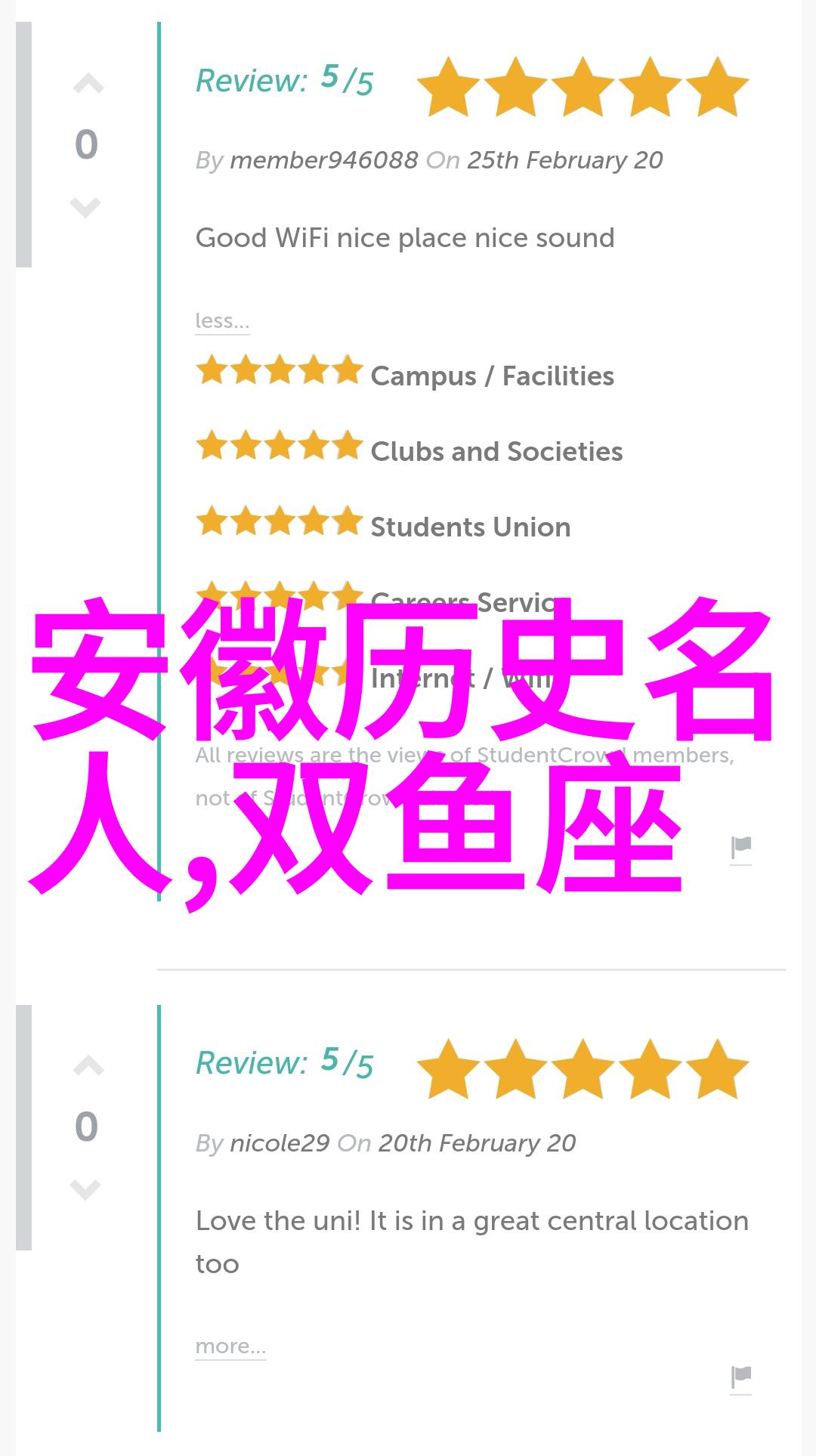The height and width of the screenshot is (1456, 816).
Task: Expand nicole29's review with the more link
Action: click(x=230, y=1346)
